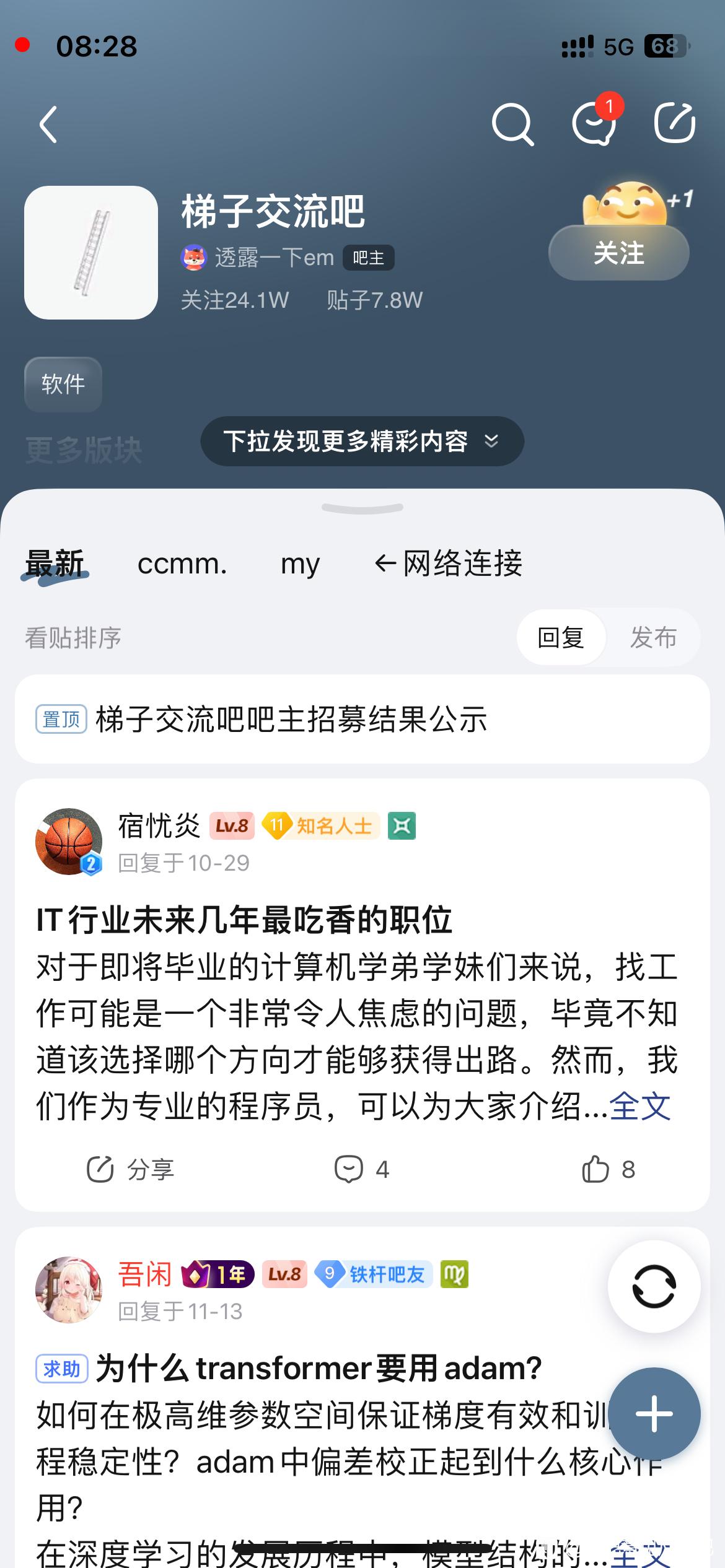This screenshot has height=1568, width=725.
Task: Open the 网络连接 tab
Action: click(449, 564)
